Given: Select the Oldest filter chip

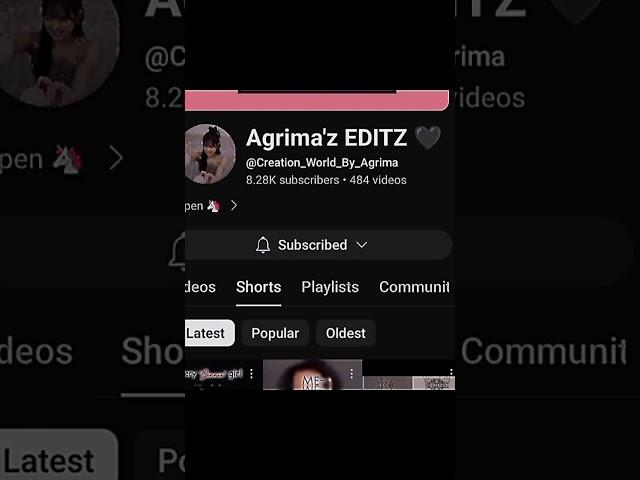Looking at the screenshot, I should pyautogui.click(x=346, y=333).
